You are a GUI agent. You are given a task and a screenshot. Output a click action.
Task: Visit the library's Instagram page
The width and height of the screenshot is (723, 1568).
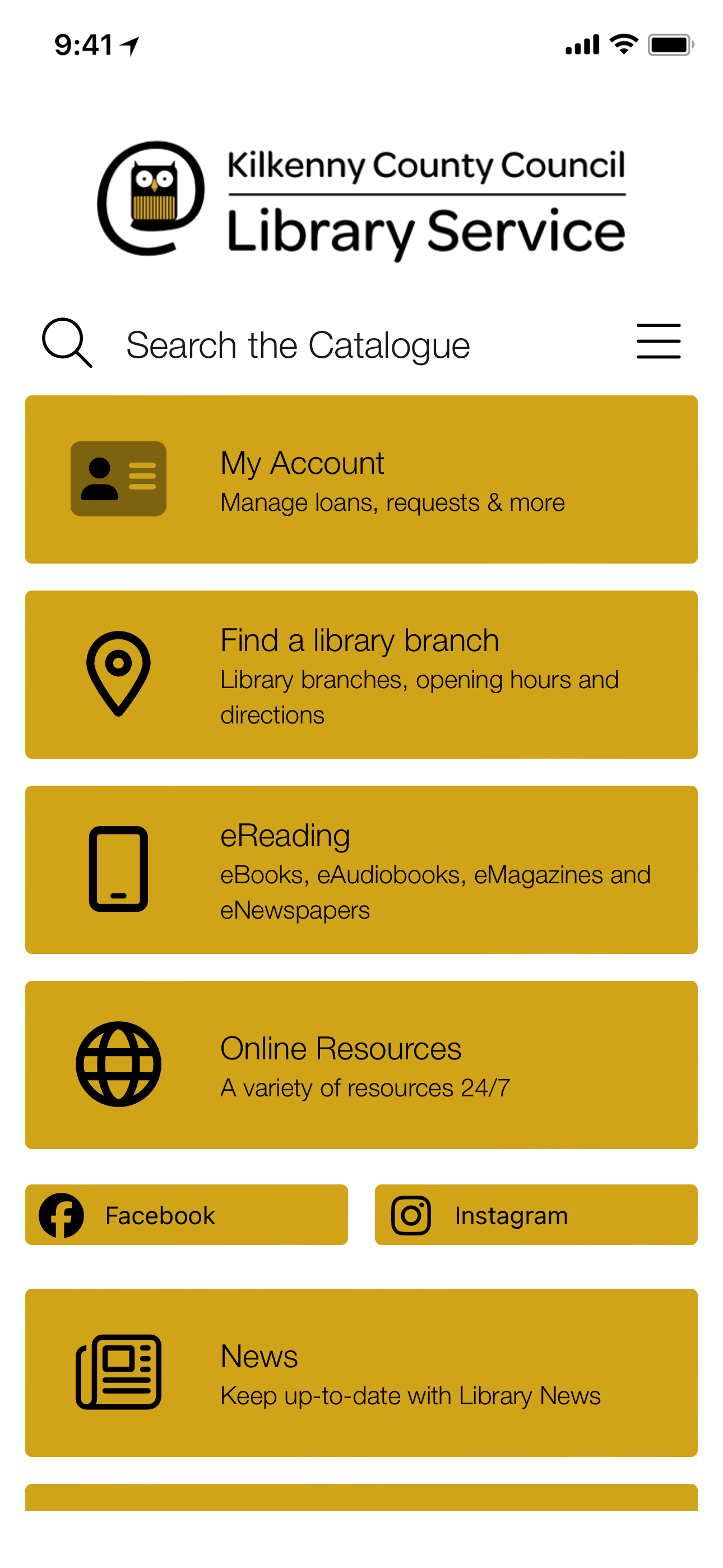click(536, 1215)
